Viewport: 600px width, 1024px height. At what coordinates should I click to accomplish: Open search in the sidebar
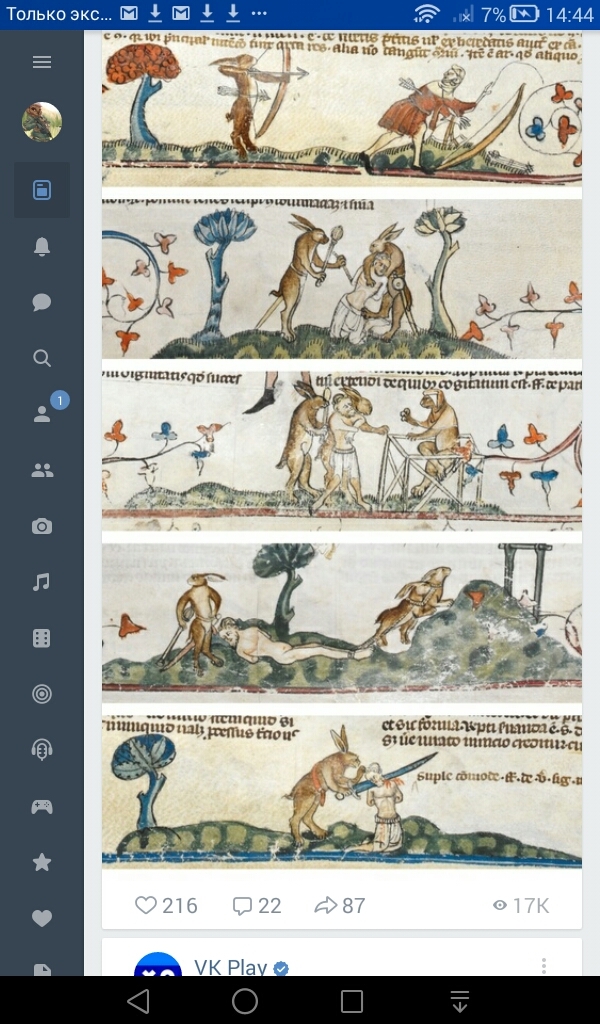point(42,358)
